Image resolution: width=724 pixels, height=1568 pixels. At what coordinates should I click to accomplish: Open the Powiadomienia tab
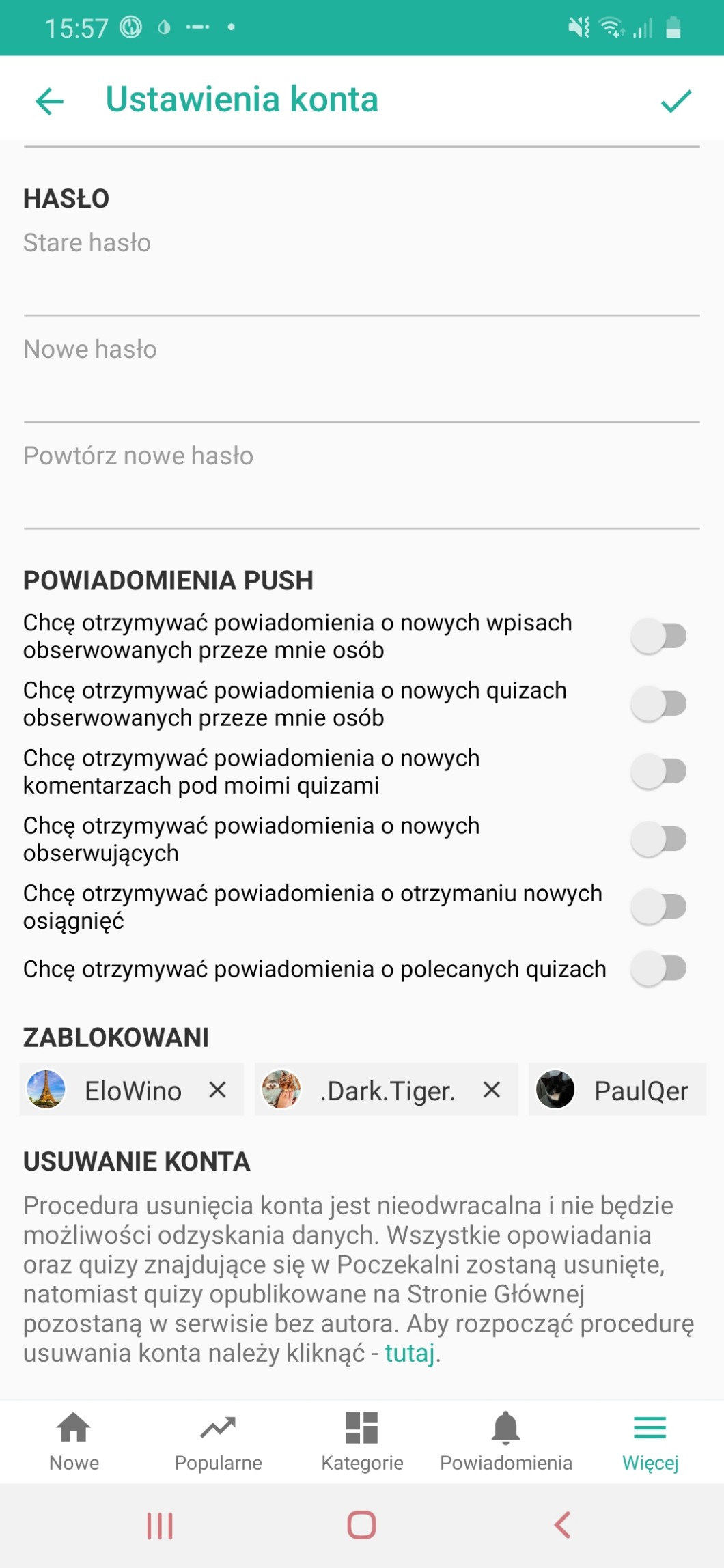pos(506,1442)
